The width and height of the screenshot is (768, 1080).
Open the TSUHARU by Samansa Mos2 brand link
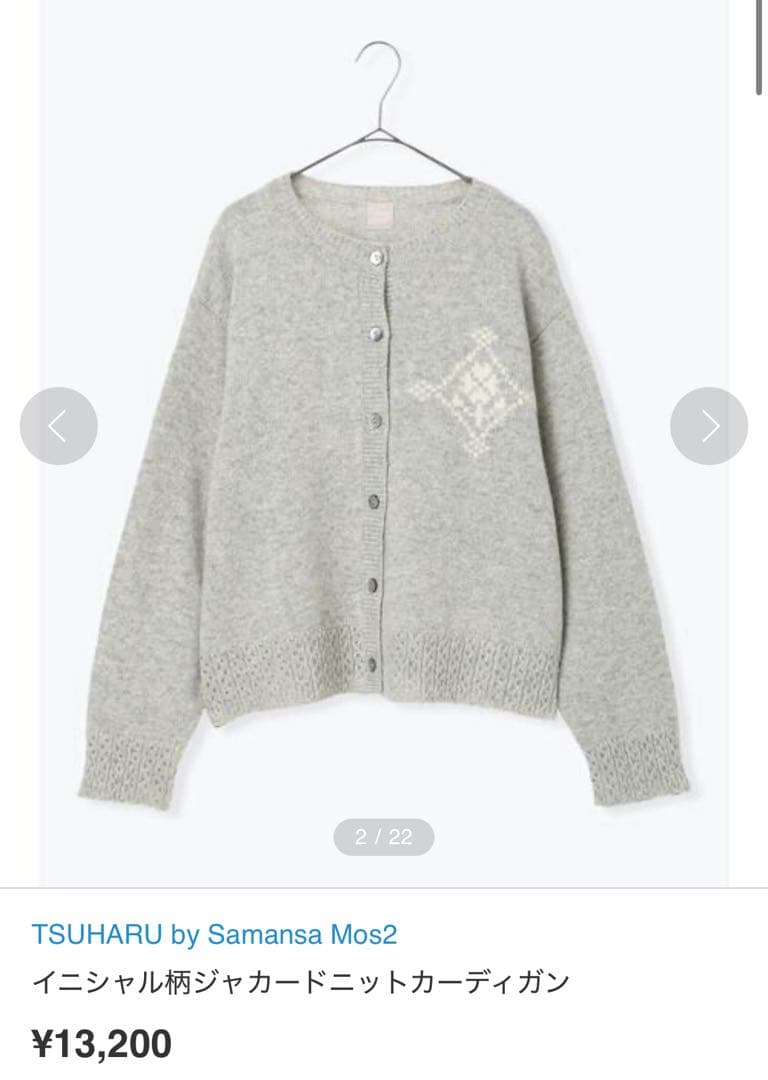[x=214, y=934]
